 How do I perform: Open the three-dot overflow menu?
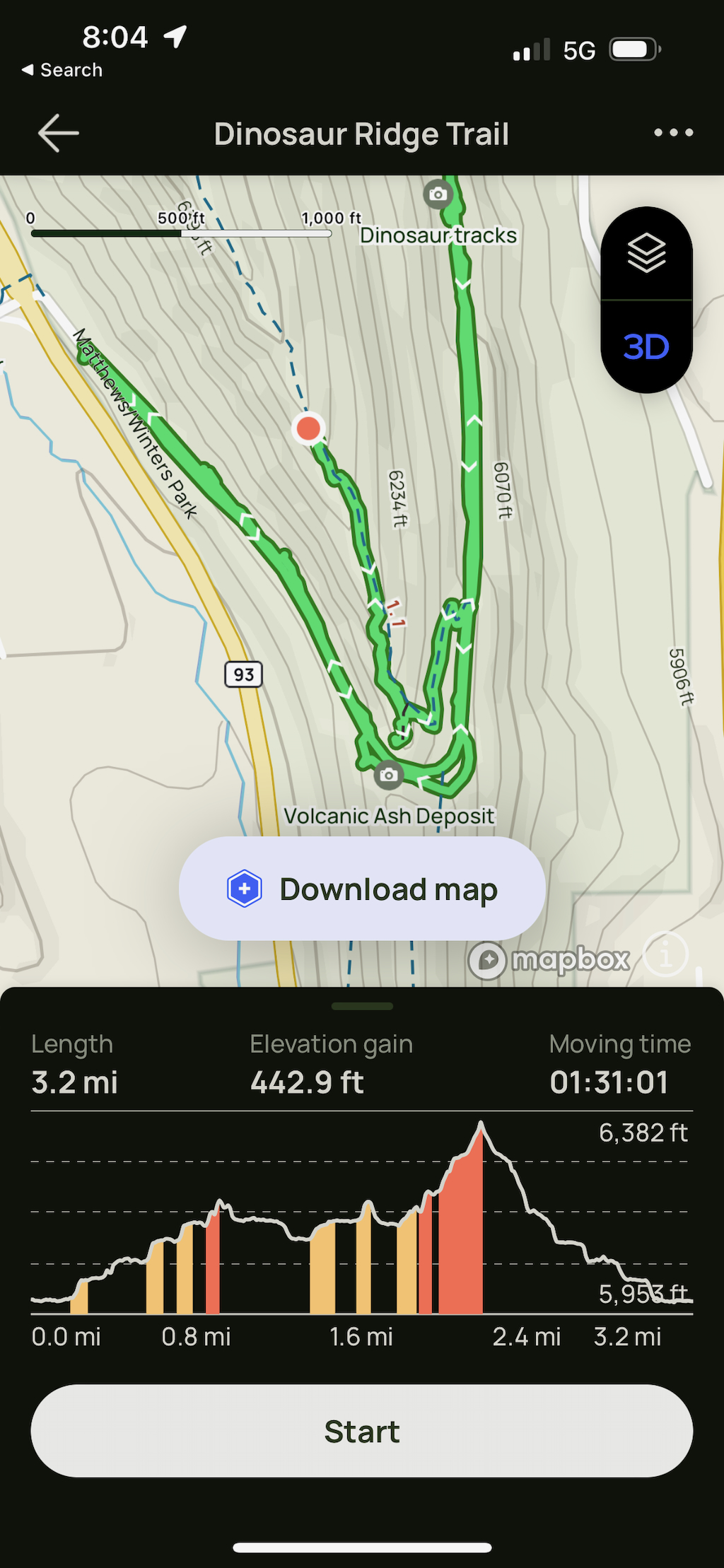click(x=673, y=133)
